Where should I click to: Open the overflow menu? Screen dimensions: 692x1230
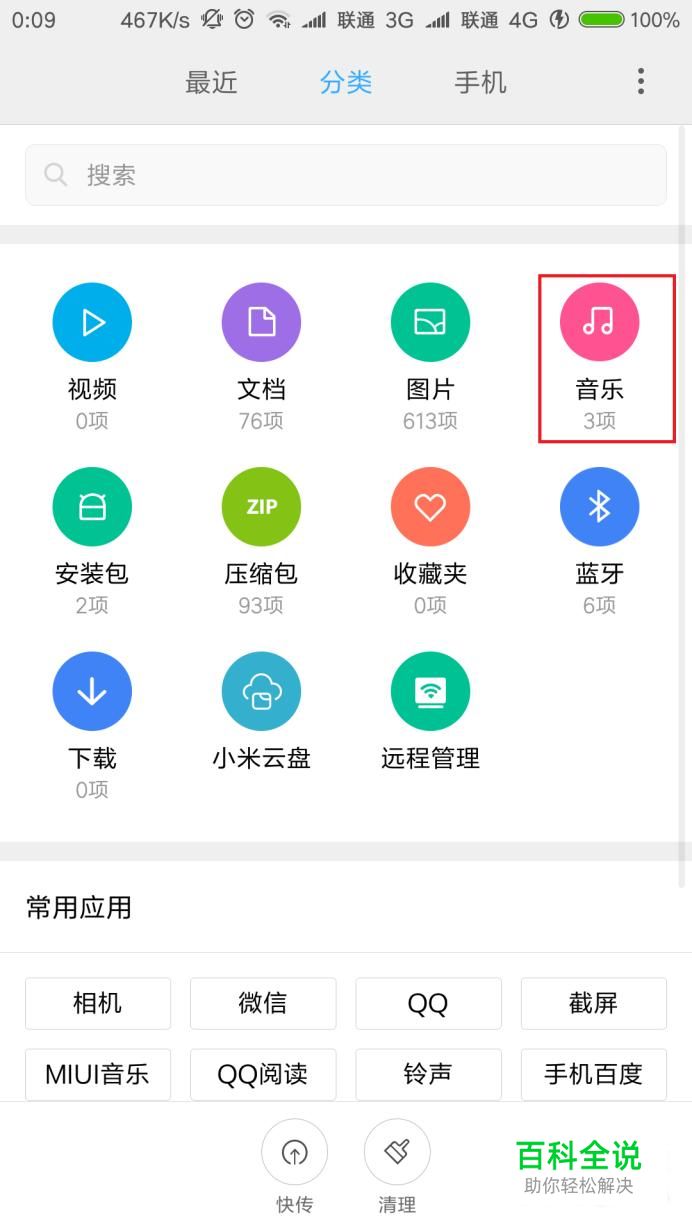click(x=641, y=81)
